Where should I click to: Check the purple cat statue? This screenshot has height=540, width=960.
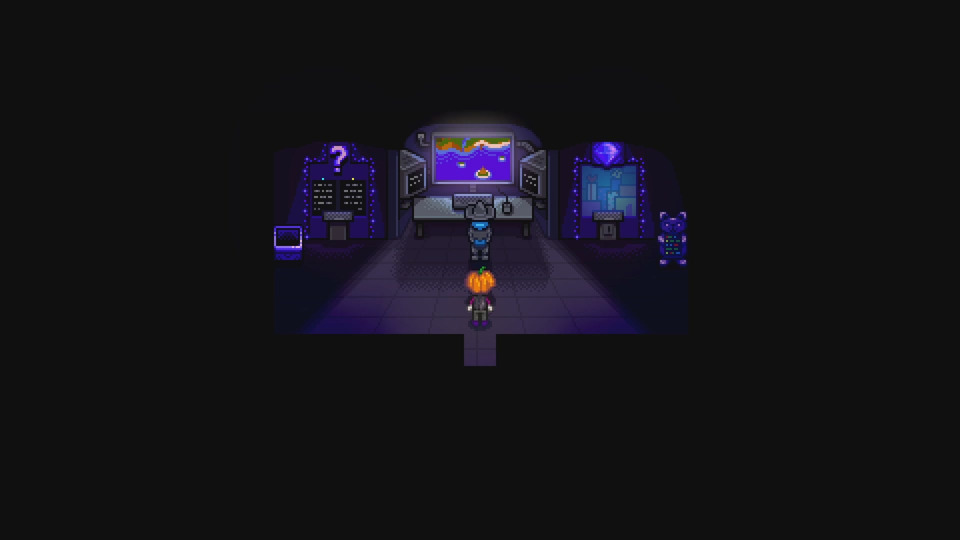click(x=672, y=238)
